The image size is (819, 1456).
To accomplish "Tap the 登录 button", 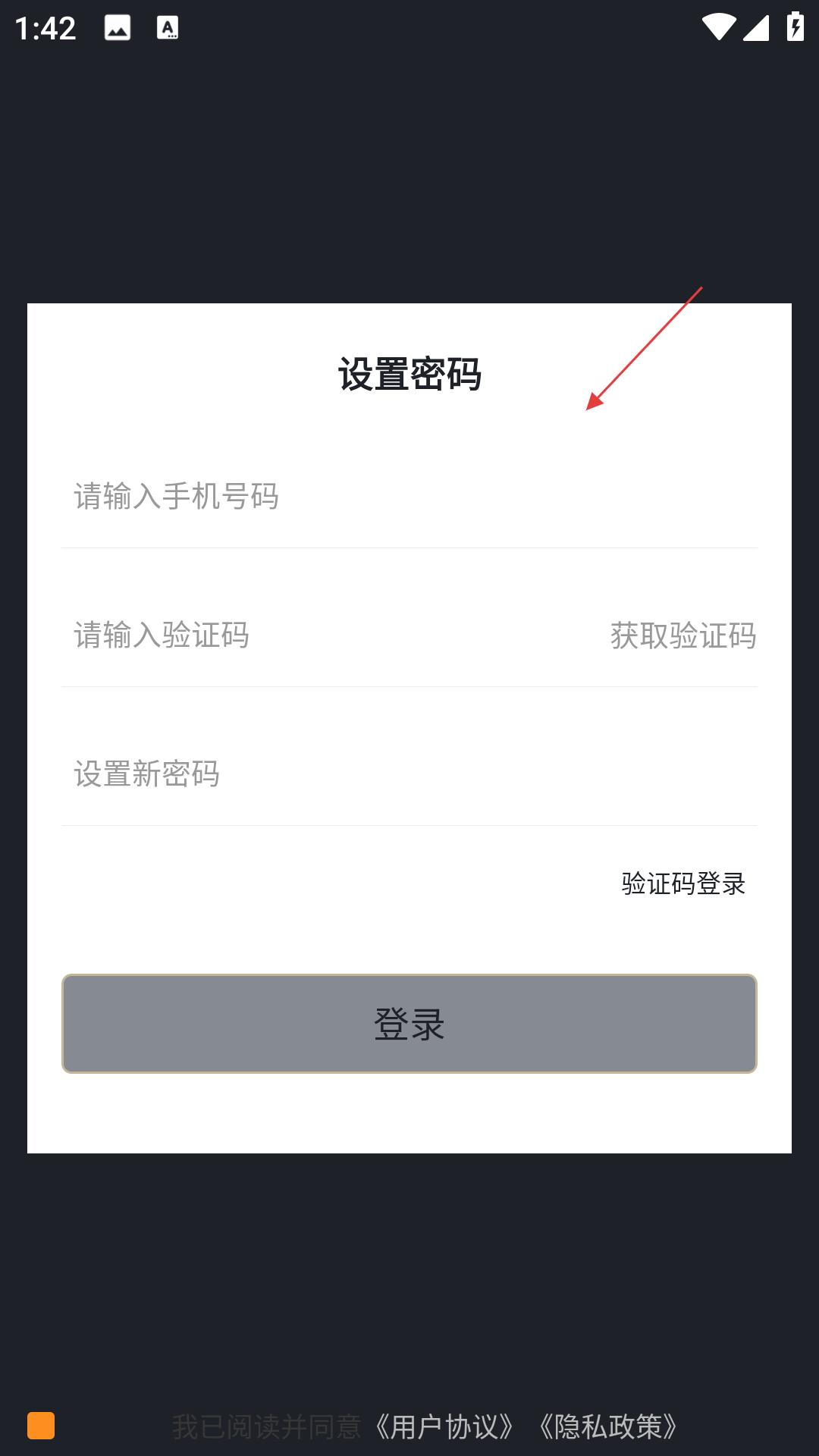I will click(409, 1024).
